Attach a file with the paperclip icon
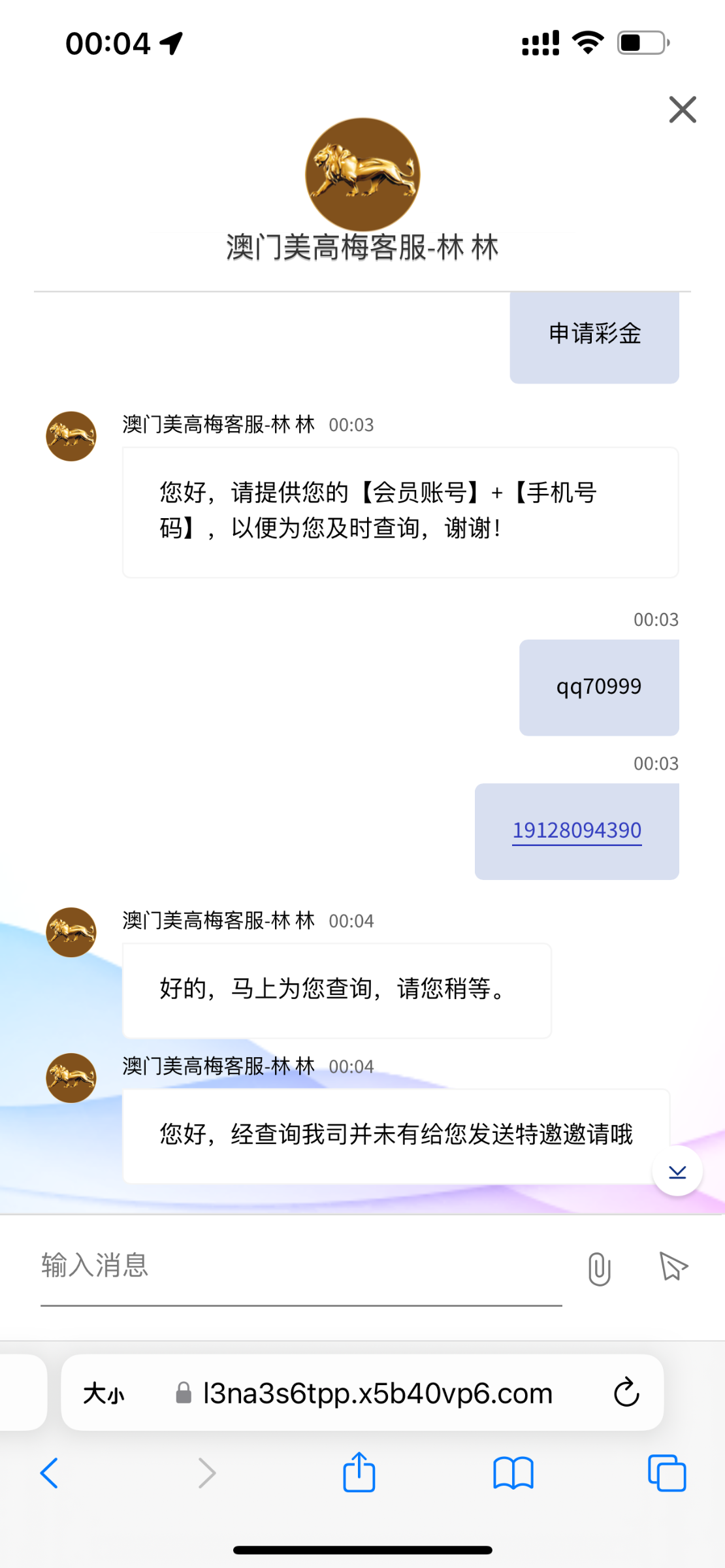Image resolution: width=725 pixels, height=1568 pixels. (x=599, y=1268)
